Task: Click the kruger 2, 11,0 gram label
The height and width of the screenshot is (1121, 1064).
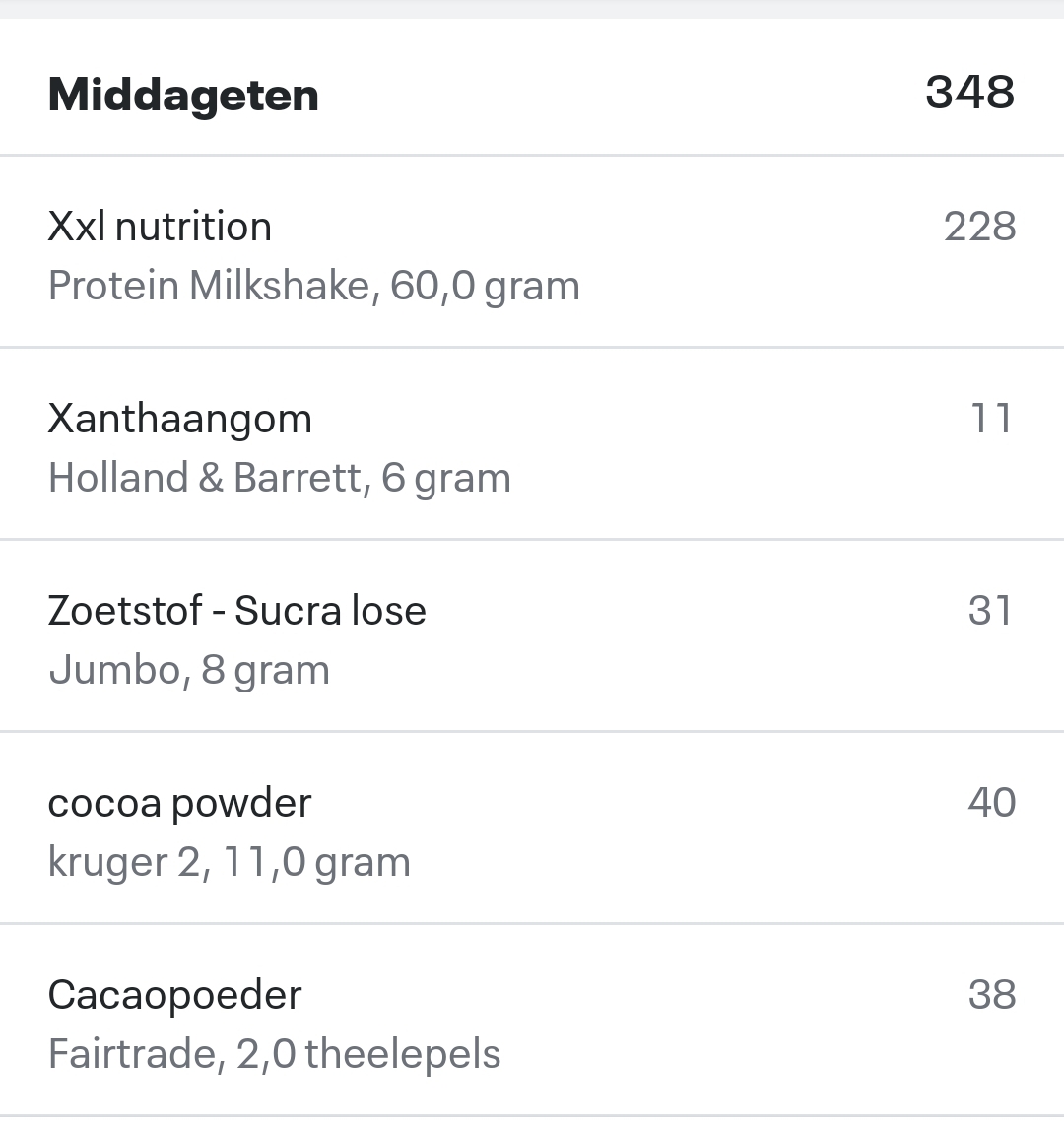Action: (x=230, y=862)
